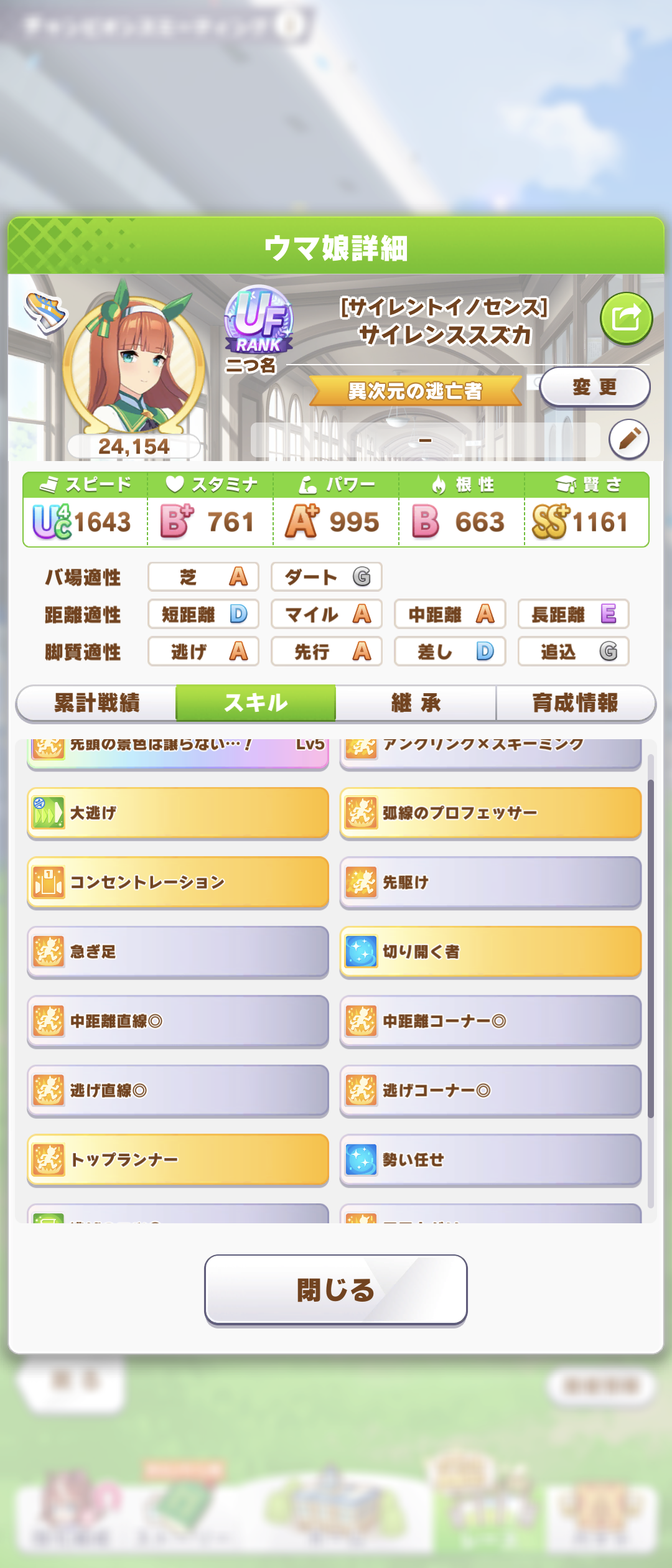This screenshot has height=1568, width=672.
Task: Tap the 変更 button to change title
Action: point(594,387)
